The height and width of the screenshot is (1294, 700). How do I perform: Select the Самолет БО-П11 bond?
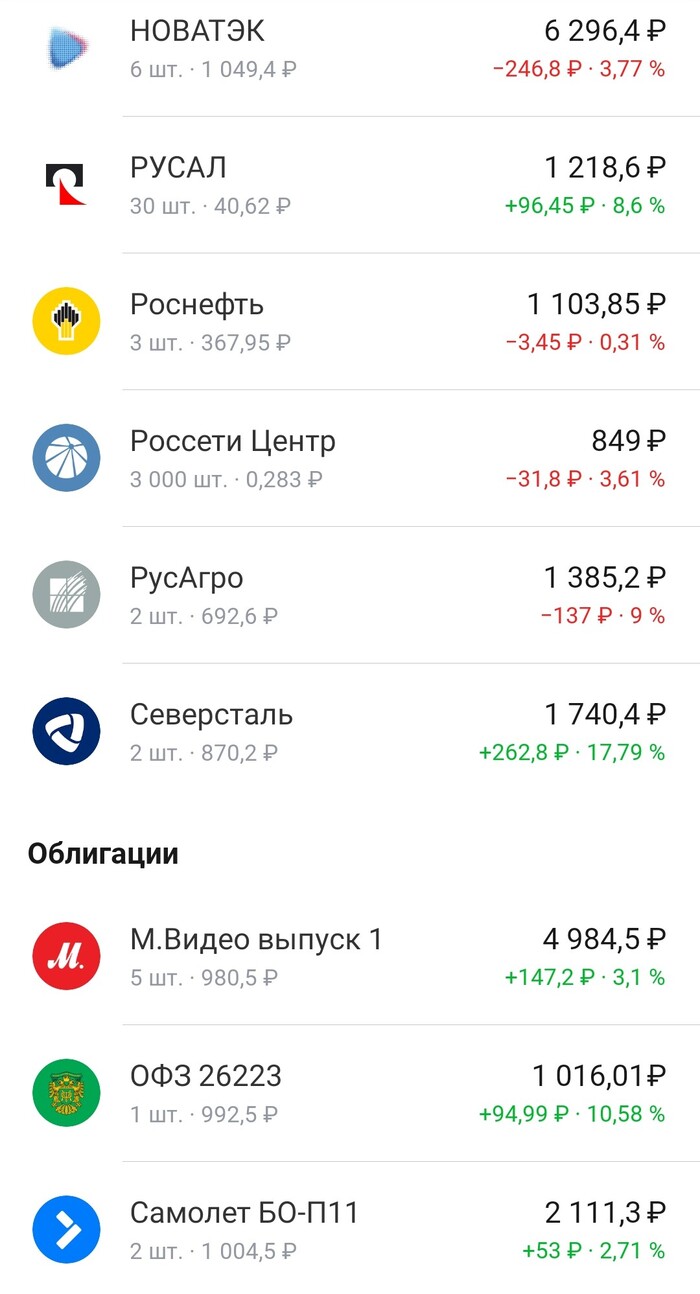point(350,1230)
